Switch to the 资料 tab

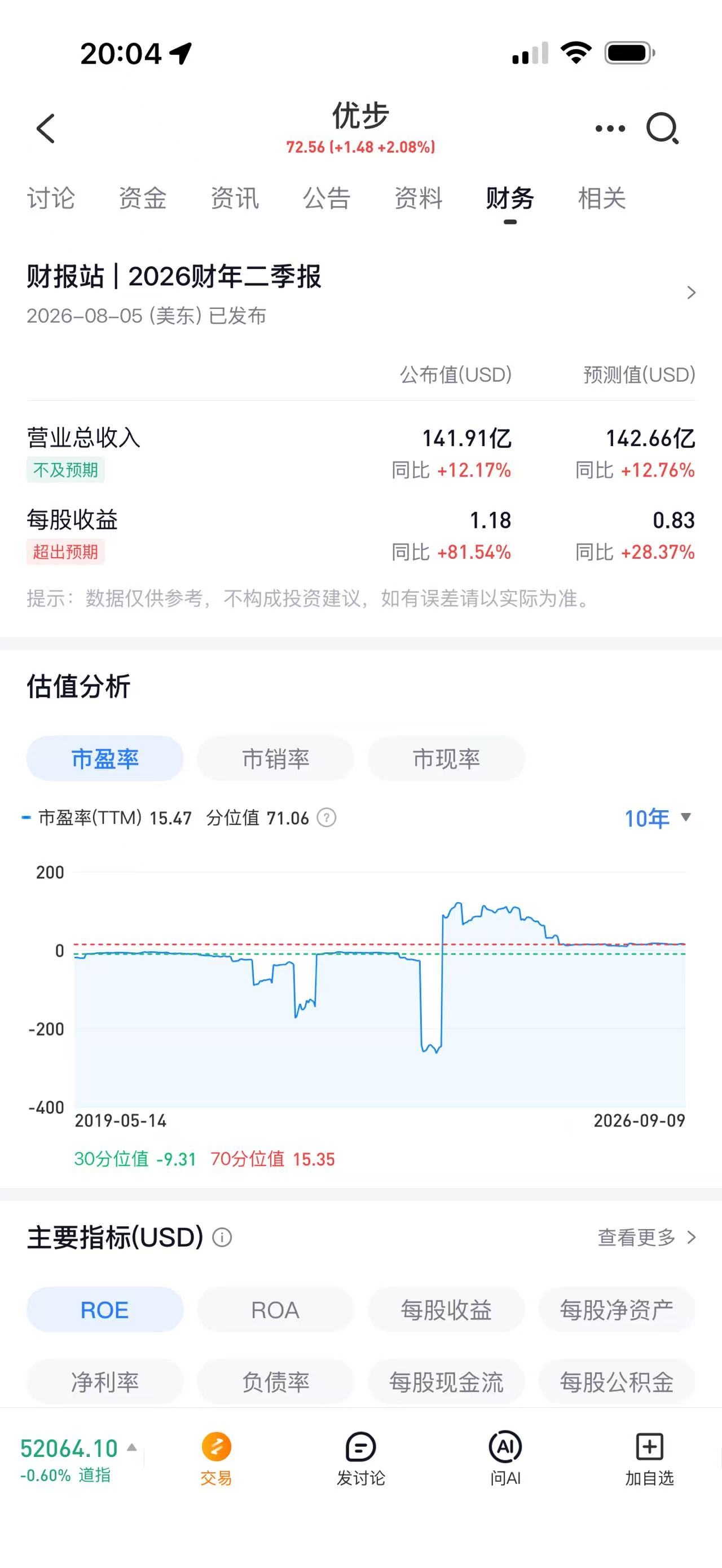(x=418, y=198)
